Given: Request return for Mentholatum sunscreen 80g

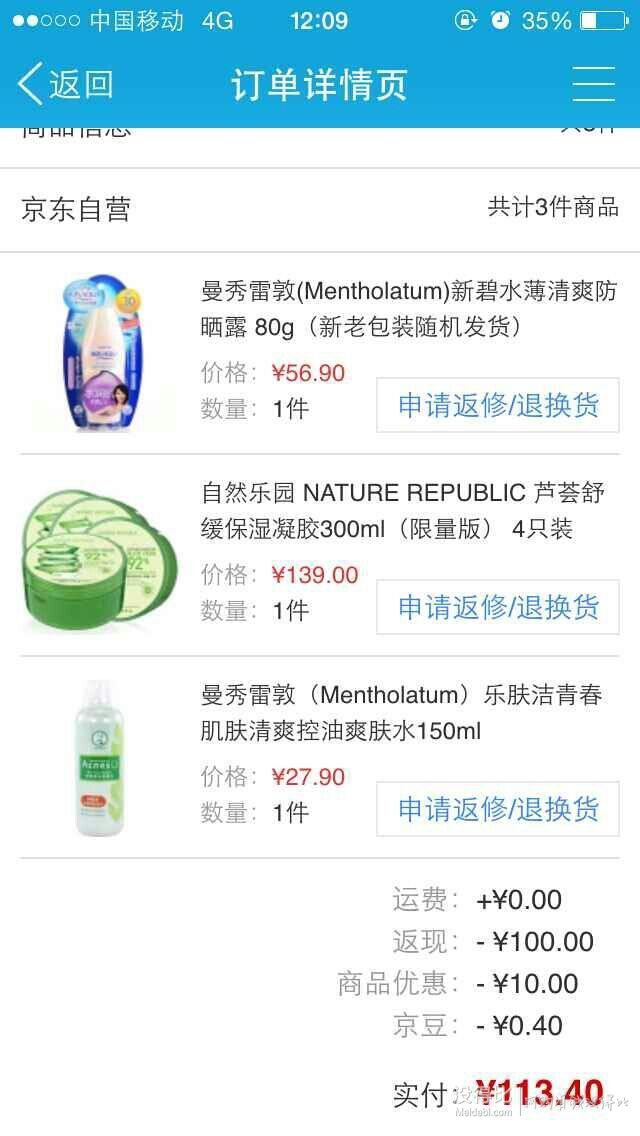Looking at the screenshot, I should tap(498, 405).
